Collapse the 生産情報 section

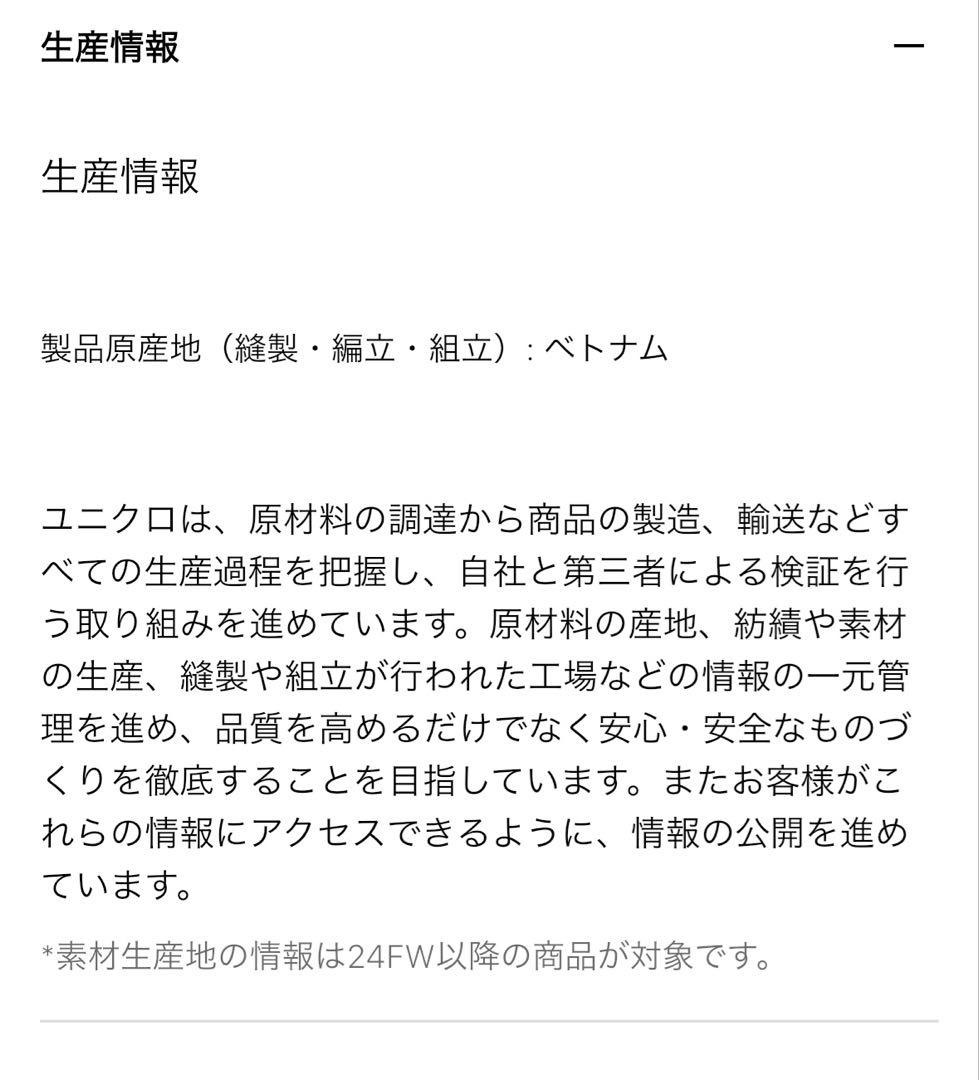[x=908, y=47]
